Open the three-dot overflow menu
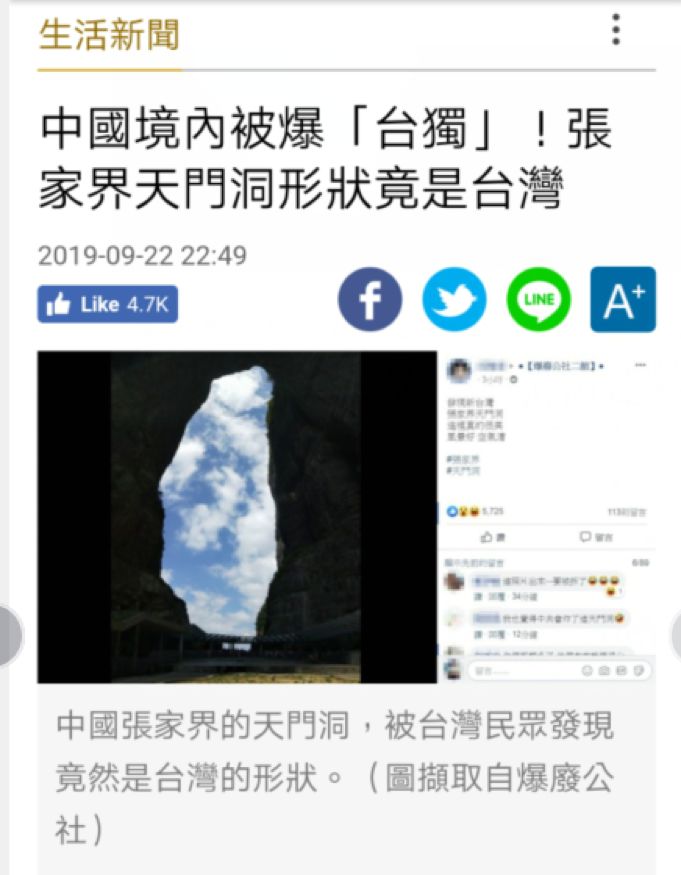 click(616, 30)
